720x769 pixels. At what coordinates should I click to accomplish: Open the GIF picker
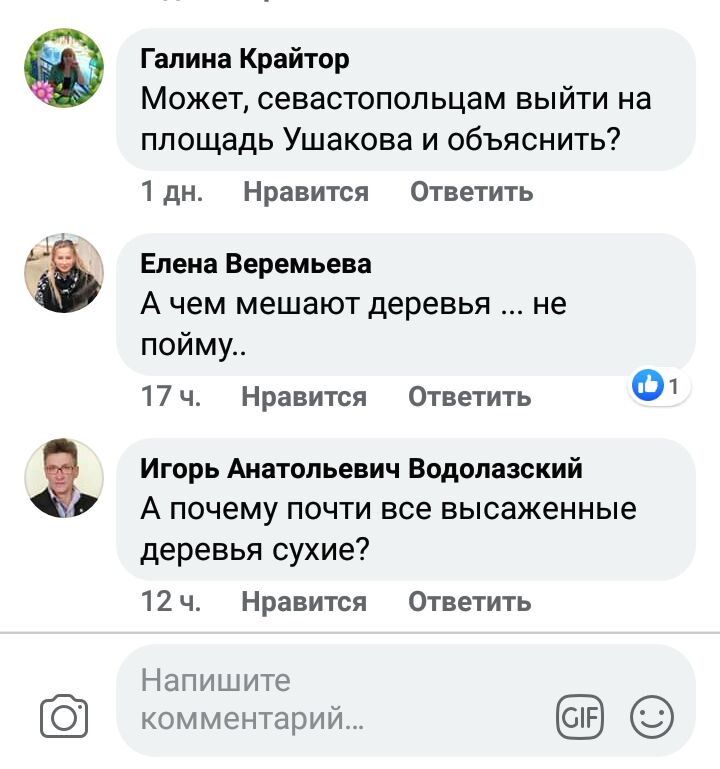[581, 717]
